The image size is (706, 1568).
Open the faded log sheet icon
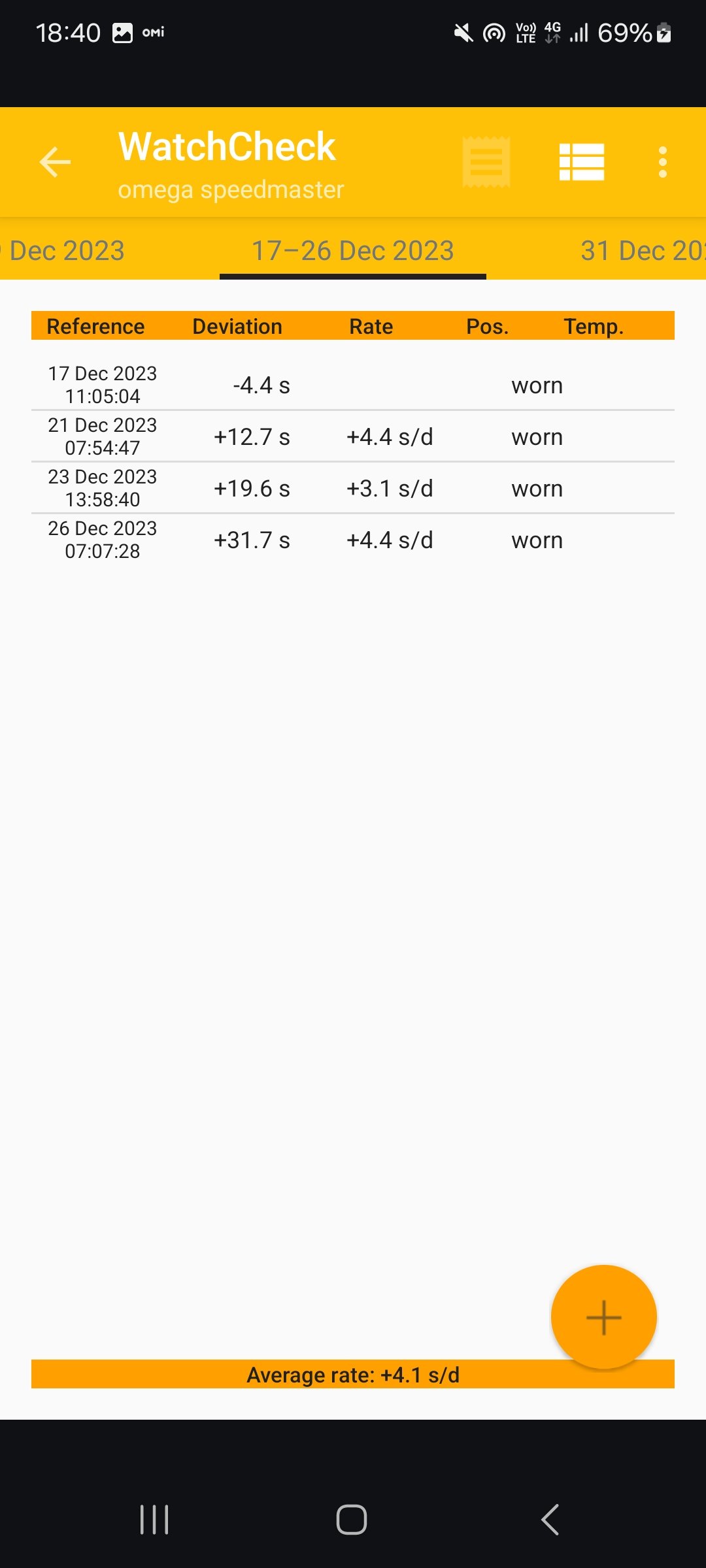pyautogui.click(x=486, y=162)
